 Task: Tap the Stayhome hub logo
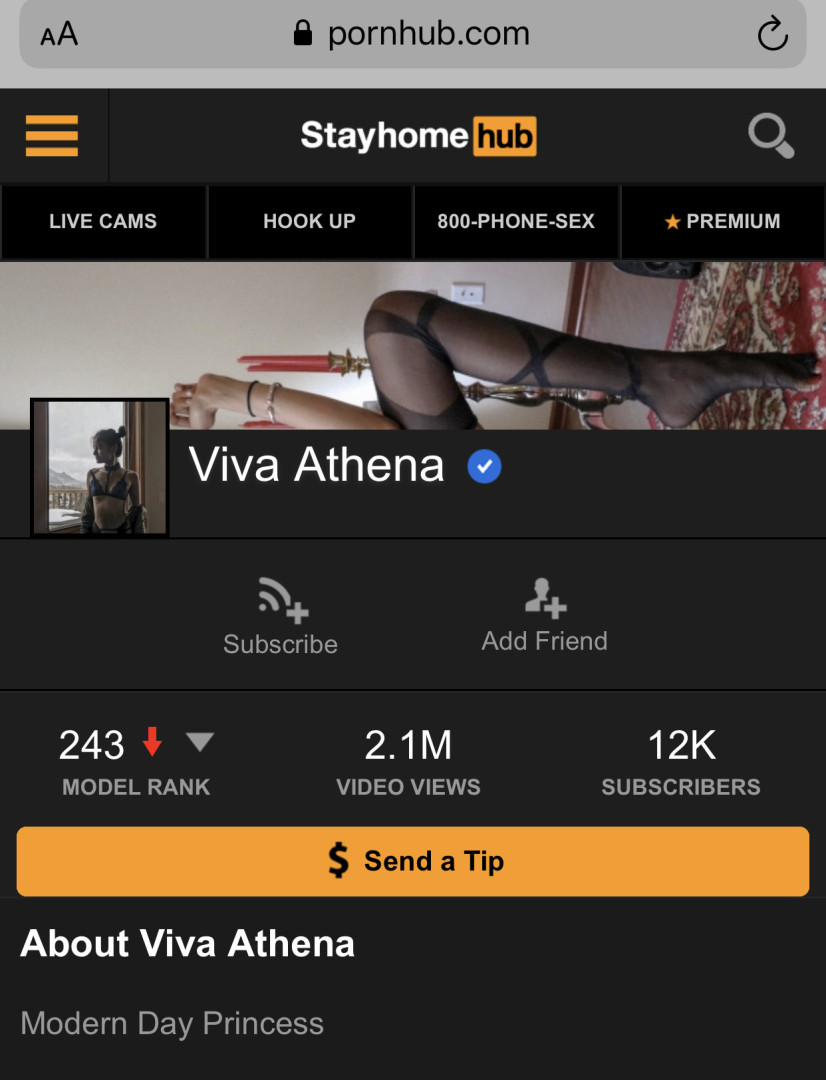pos(418,136)
